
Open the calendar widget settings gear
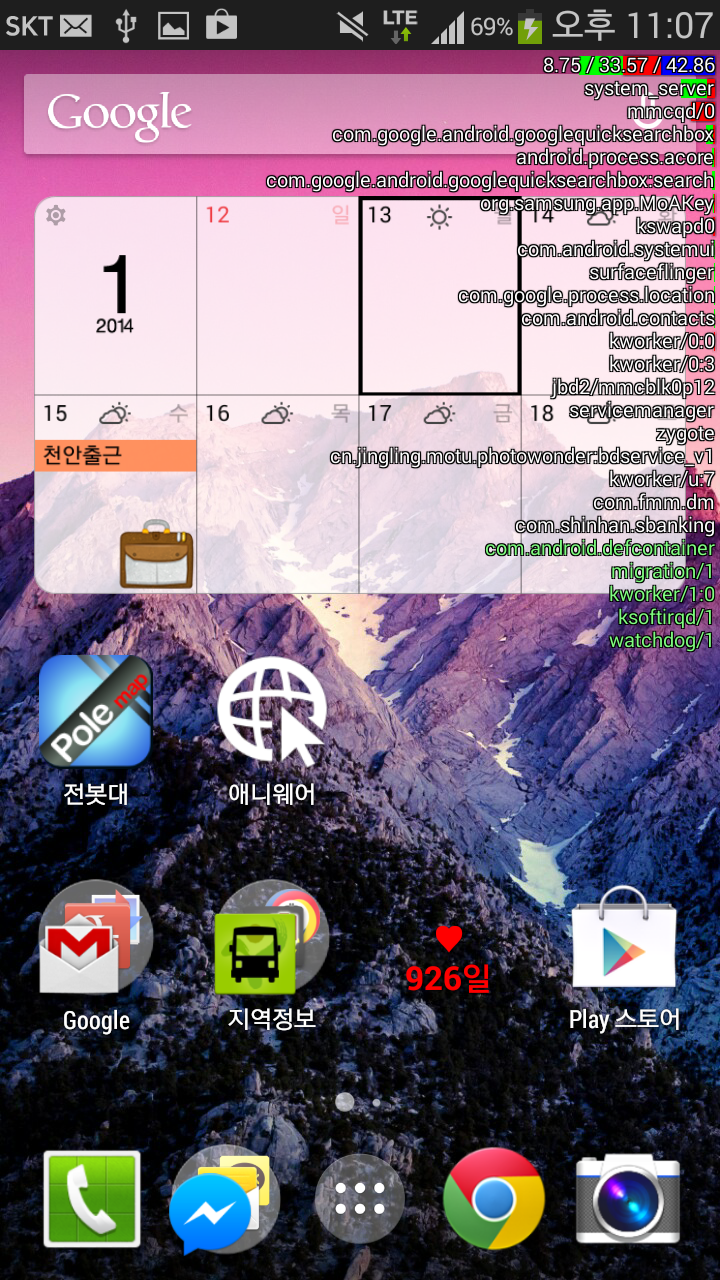point(56,215)
